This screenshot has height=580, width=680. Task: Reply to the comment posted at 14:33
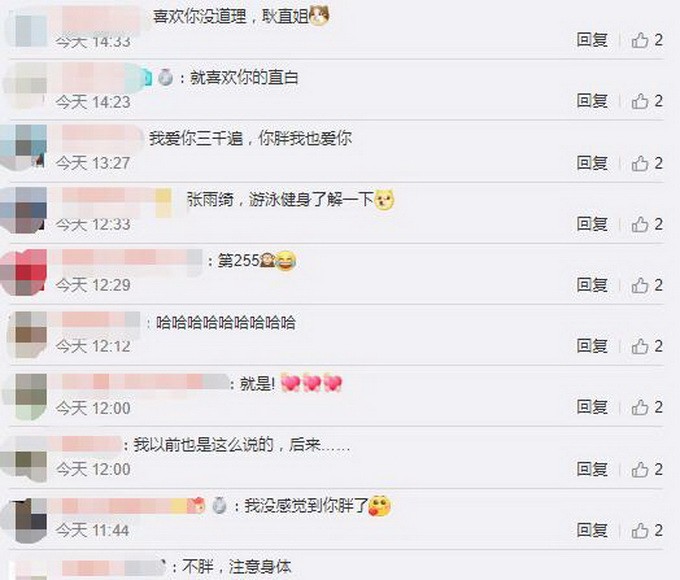592,40
